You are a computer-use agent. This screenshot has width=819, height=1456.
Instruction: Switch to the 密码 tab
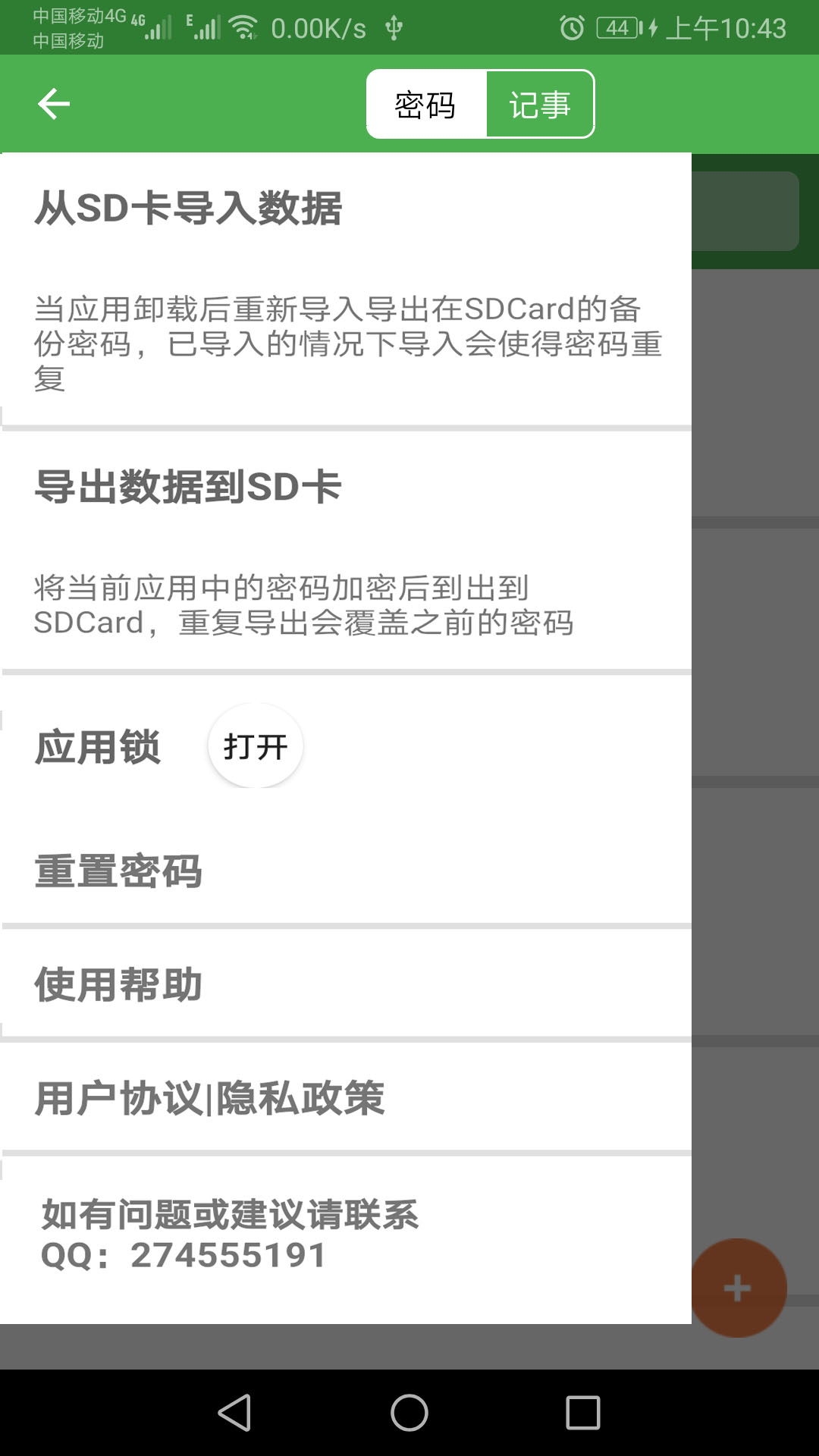(x=425, y=105)
